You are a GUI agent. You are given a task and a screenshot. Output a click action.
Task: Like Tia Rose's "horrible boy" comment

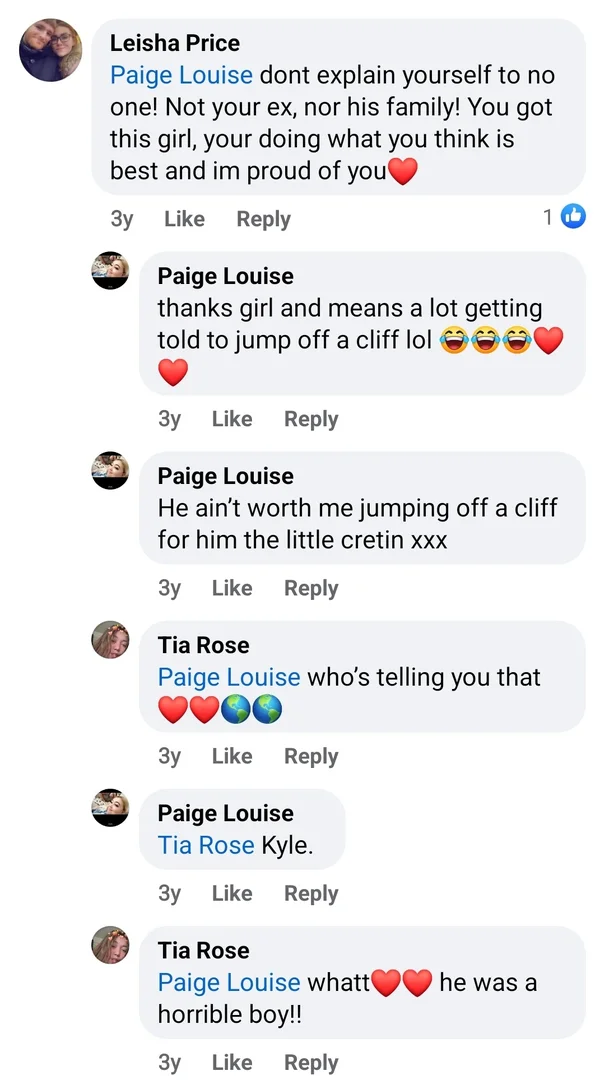click(x=232, y=1062)
